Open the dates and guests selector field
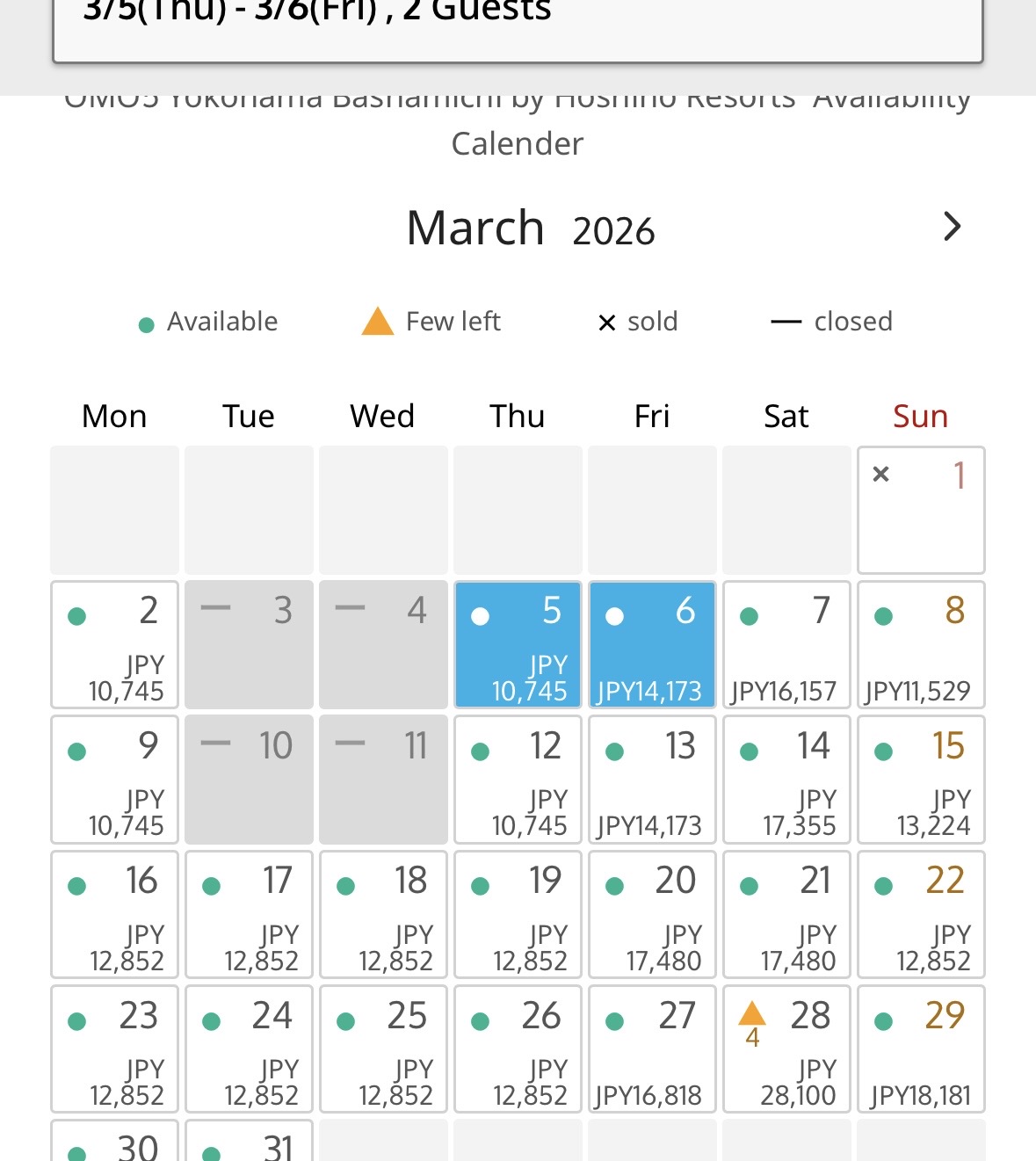 pyautogui.click(x=518, y=26)
